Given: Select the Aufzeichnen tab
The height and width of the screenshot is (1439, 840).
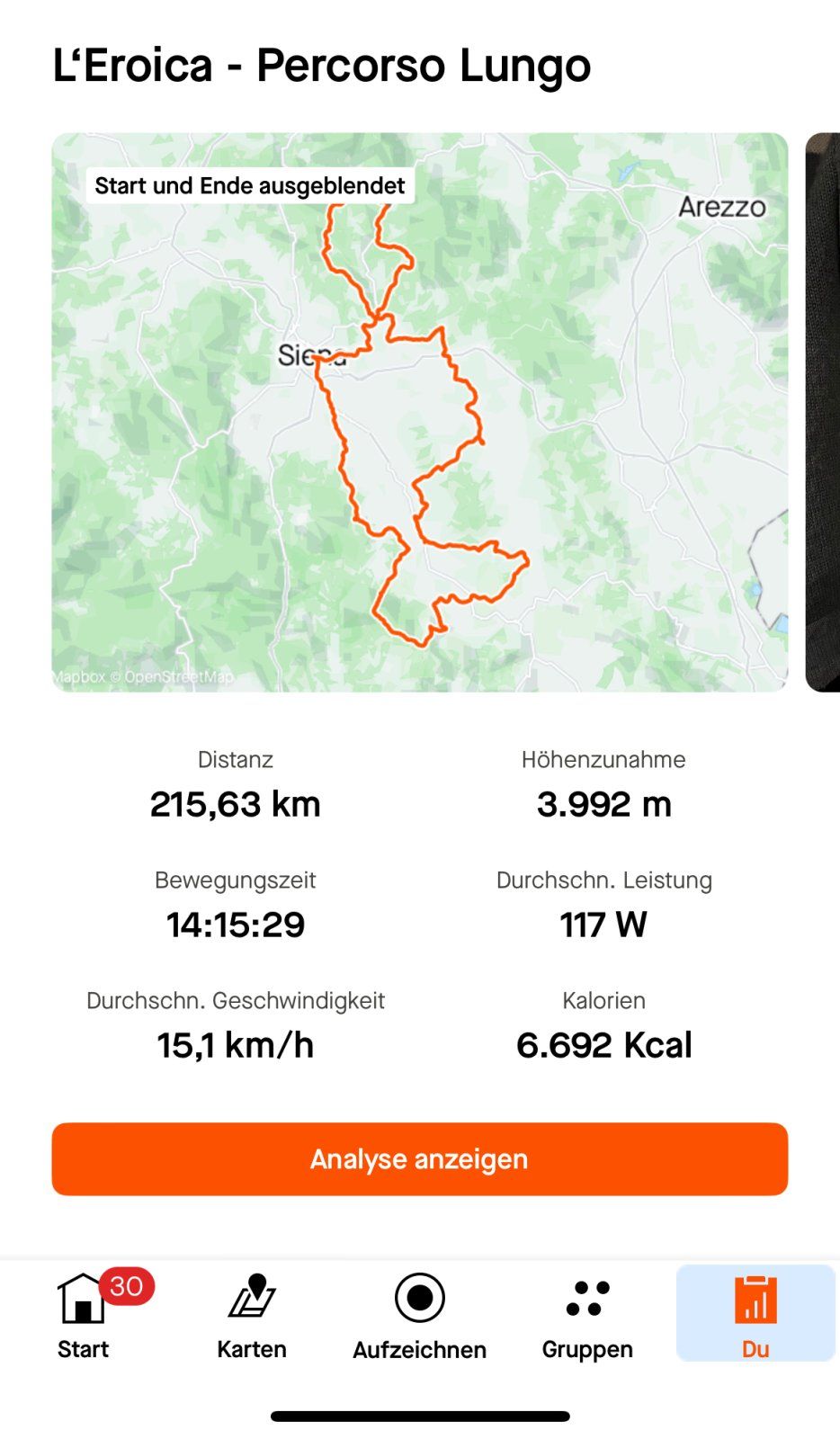Looking at the screenshot, I should [x=419, y=1315].
